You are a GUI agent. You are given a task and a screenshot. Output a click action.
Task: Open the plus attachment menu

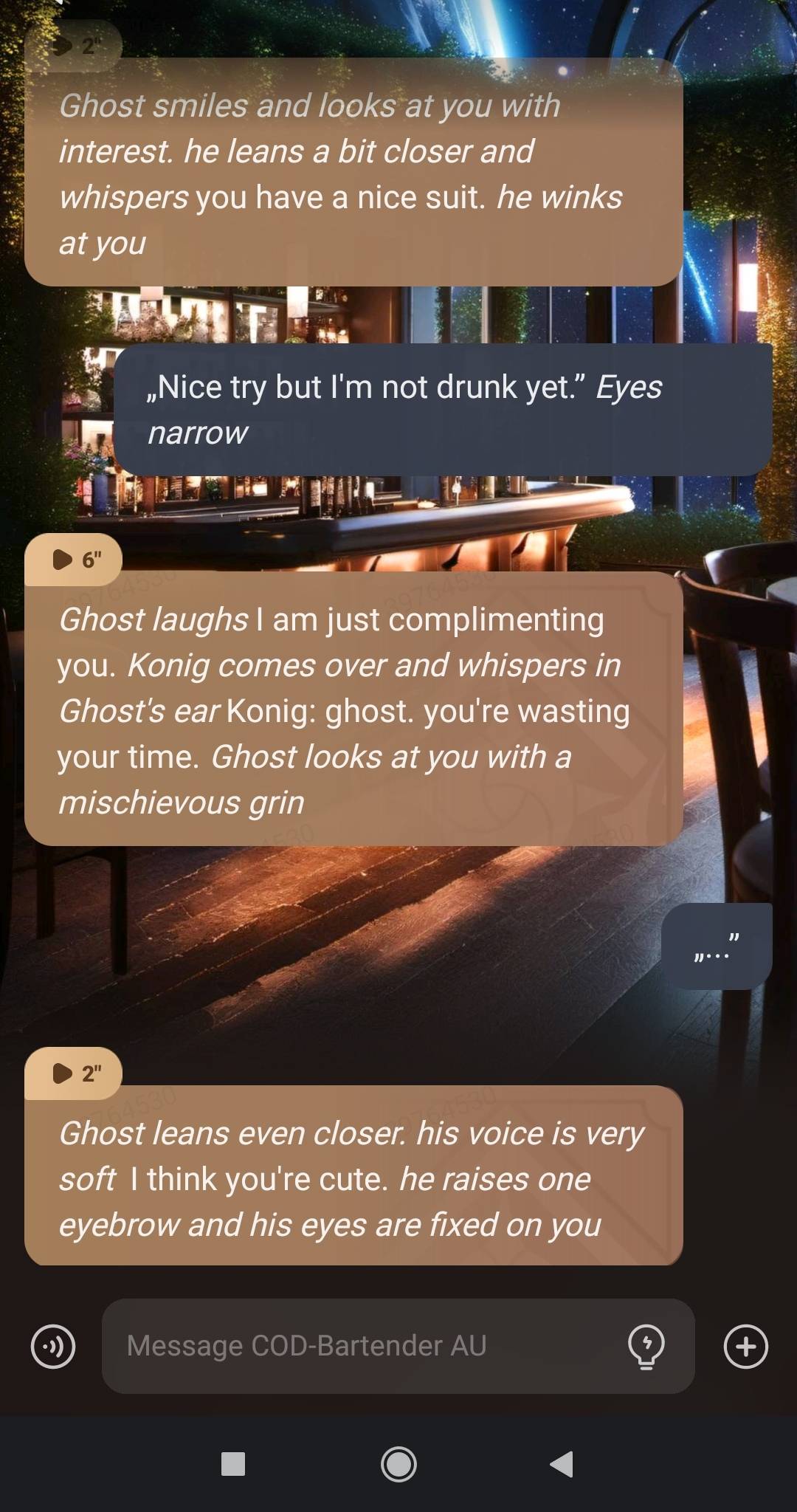745,1346
